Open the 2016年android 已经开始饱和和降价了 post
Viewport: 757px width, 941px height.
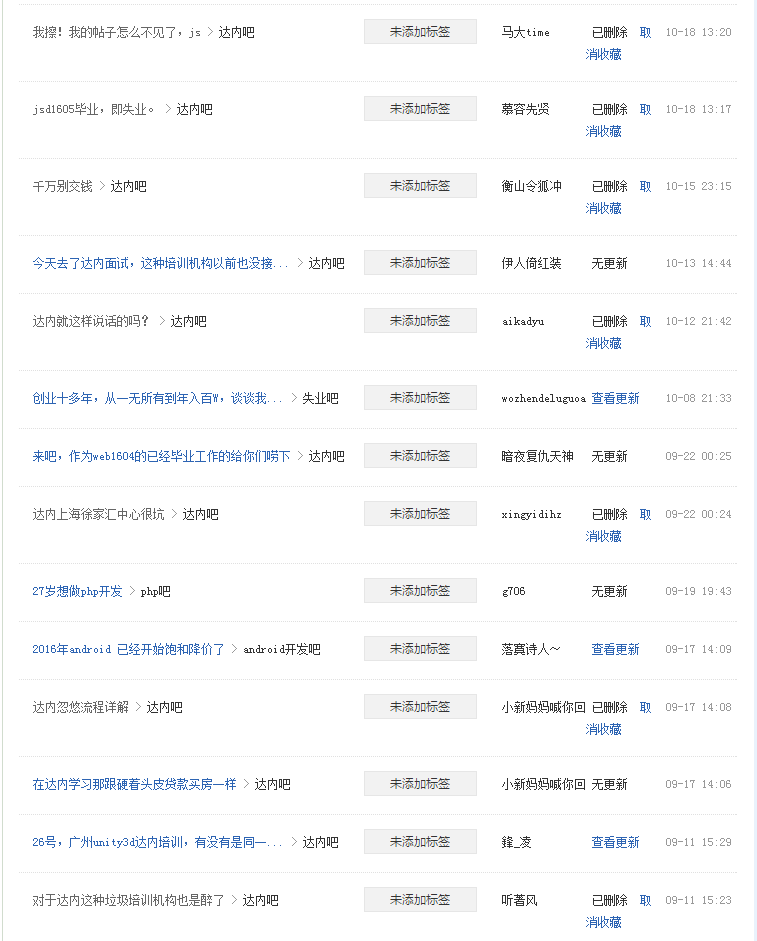[125, 649]
